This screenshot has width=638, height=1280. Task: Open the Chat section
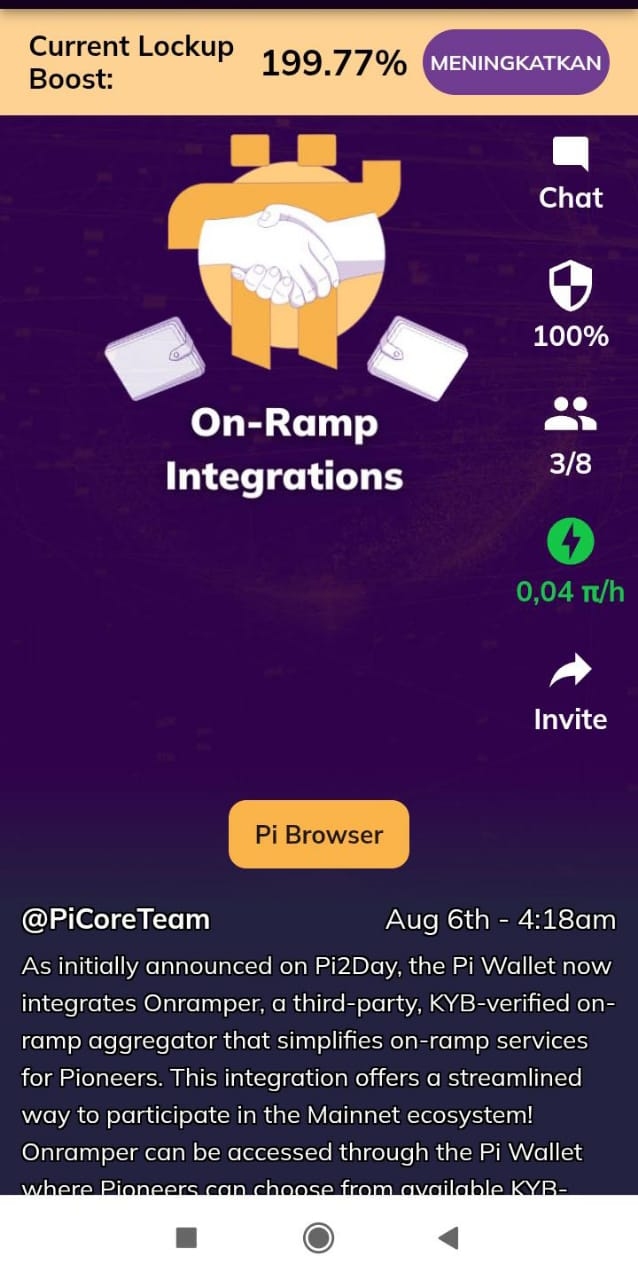click(x=571, y=173)
